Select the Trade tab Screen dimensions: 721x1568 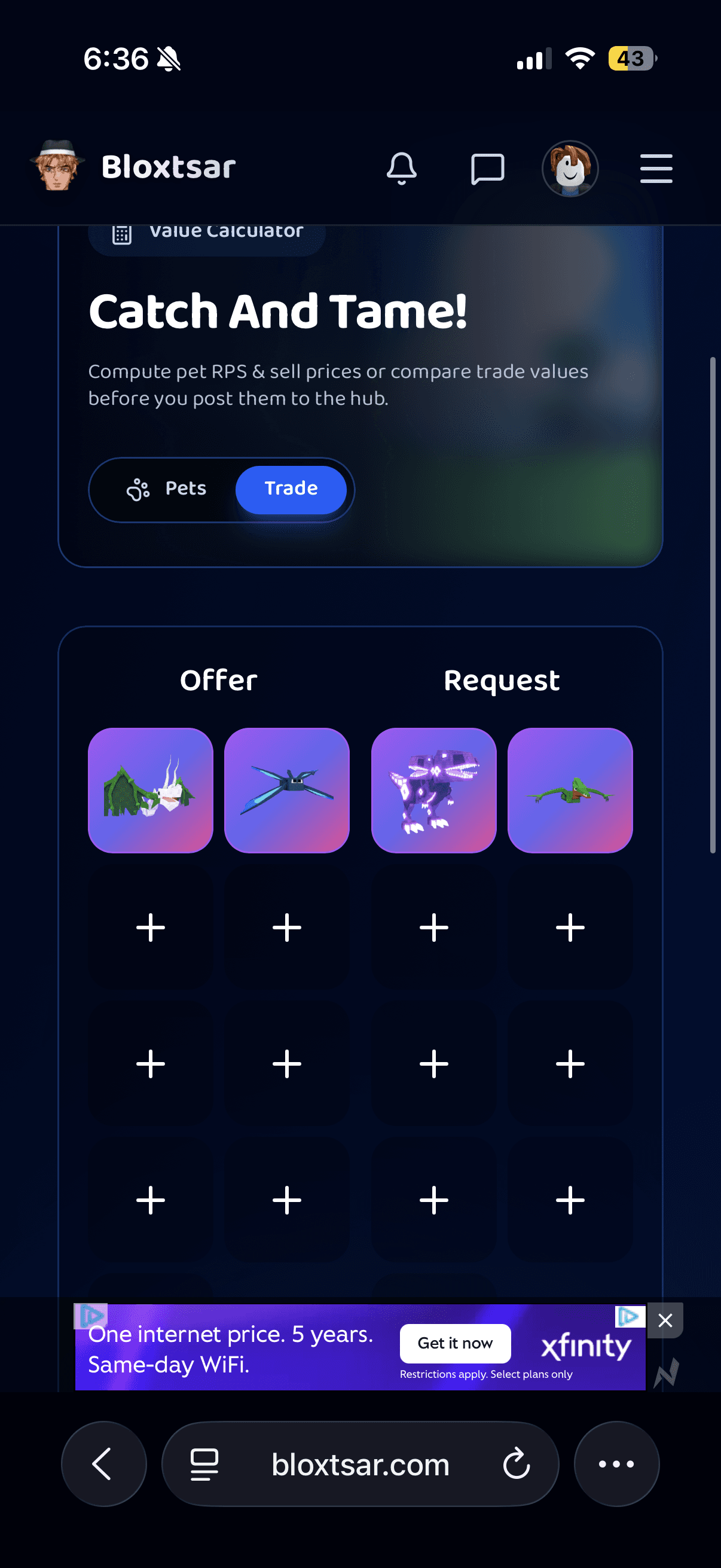[291, 489]
